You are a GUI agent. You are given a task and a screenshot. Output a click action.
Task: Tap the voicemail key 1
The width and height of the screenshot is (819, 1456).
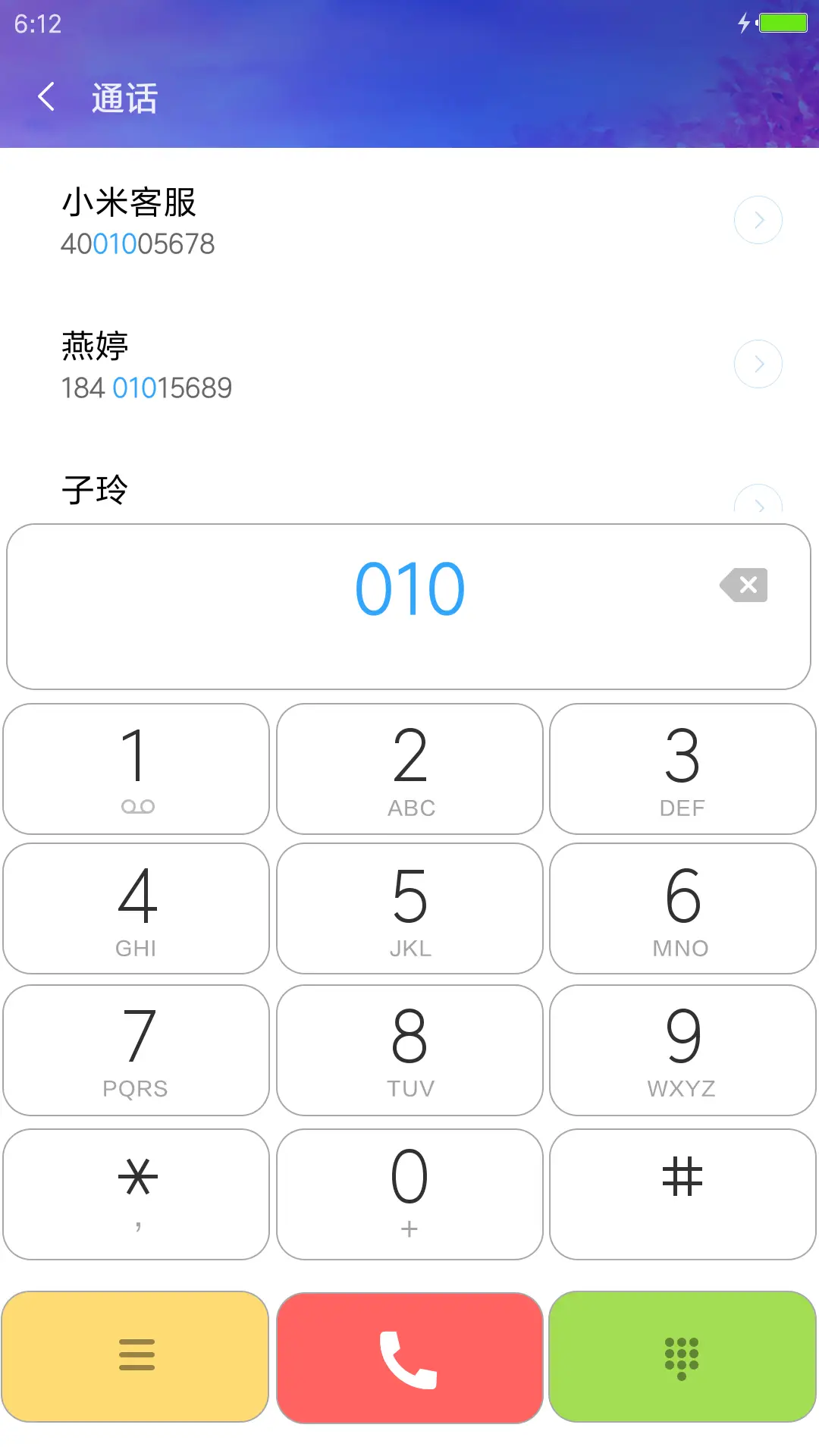(136, 768)
